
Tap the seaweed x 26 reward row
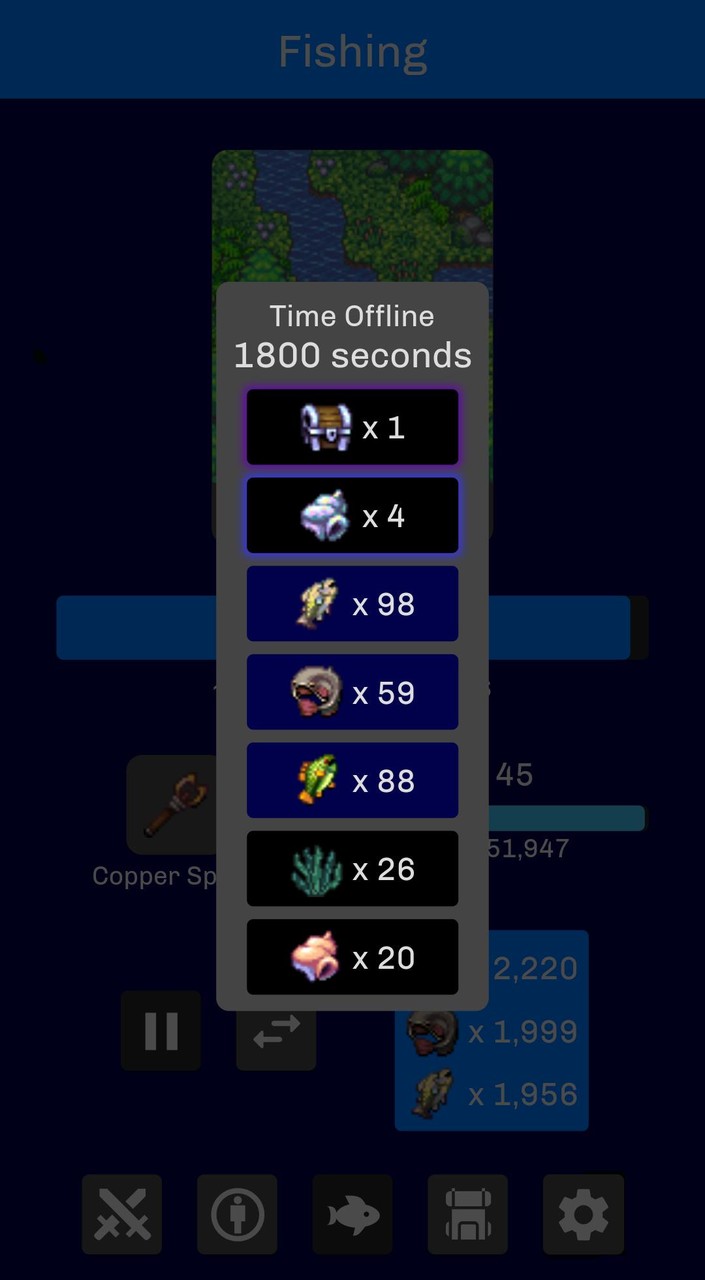click(x=352, y=869)
